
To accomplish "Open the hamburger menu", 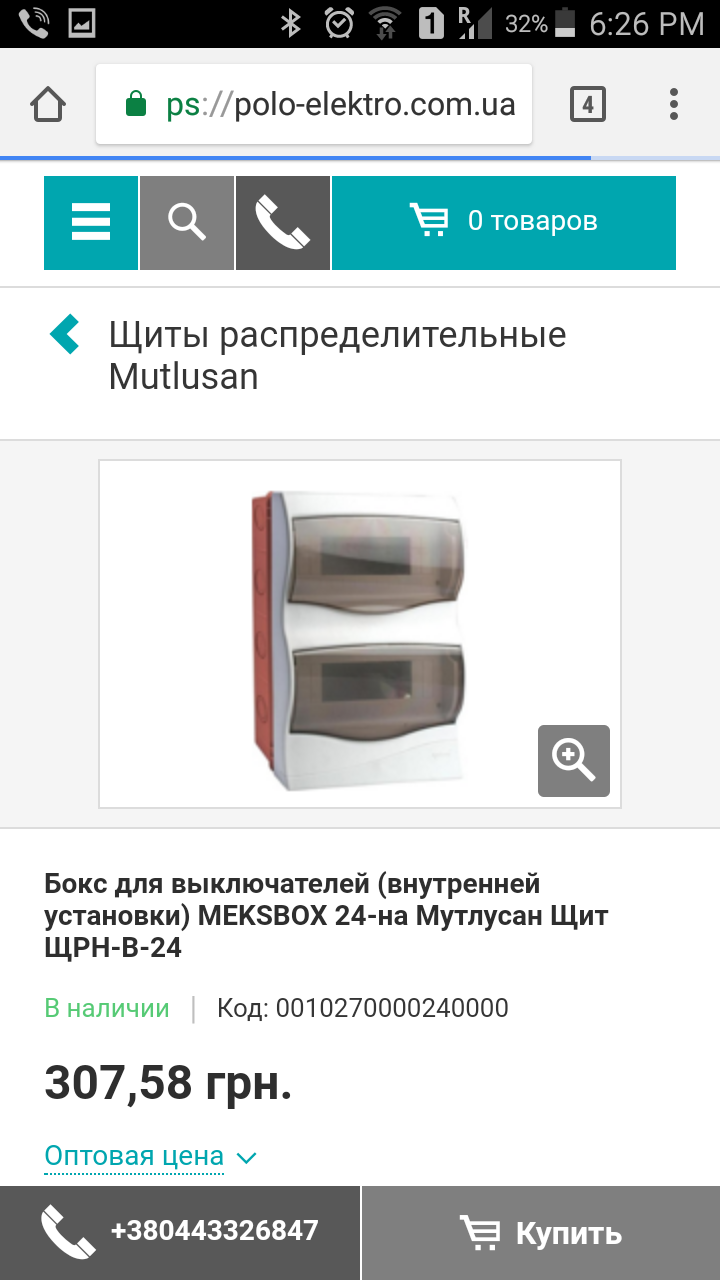I will (x=91, y=223).
